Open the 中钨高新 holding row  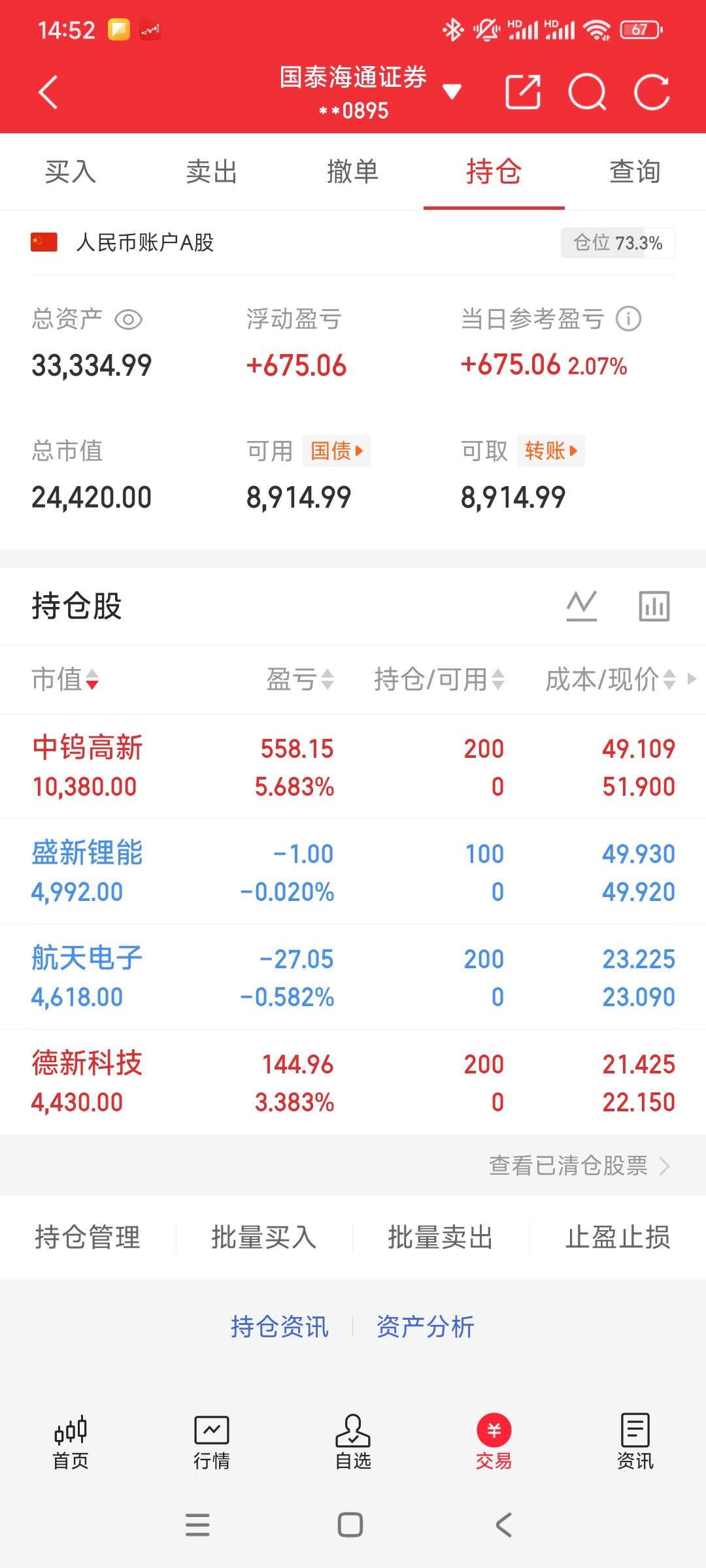[x=353, y=767]
